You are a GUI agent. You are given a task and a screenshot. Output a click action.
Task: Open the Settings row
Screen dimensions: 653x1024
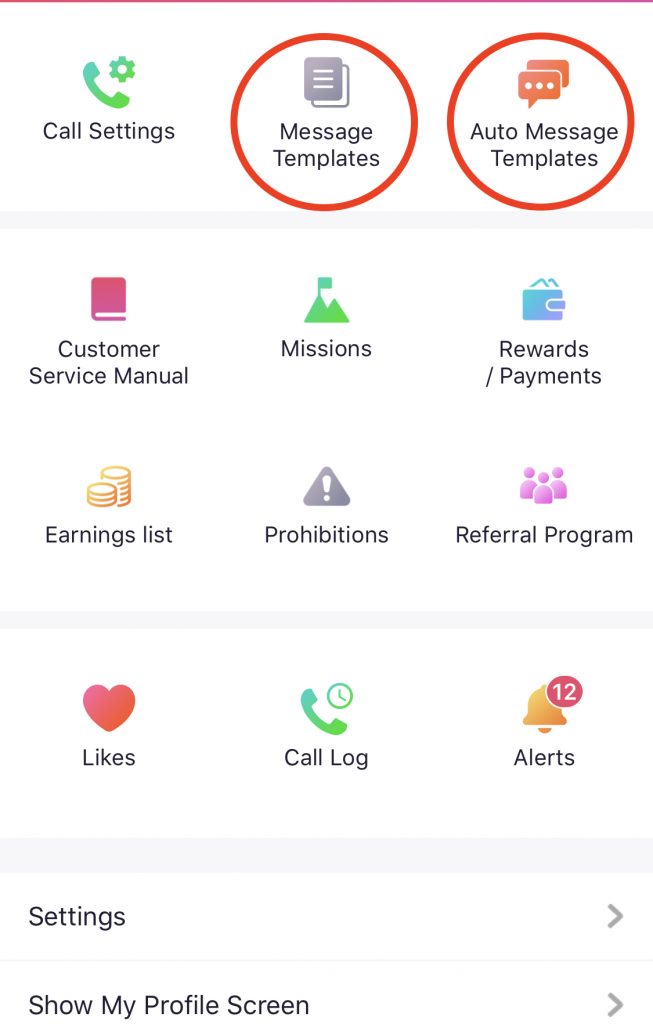click(x=326, y=916)
